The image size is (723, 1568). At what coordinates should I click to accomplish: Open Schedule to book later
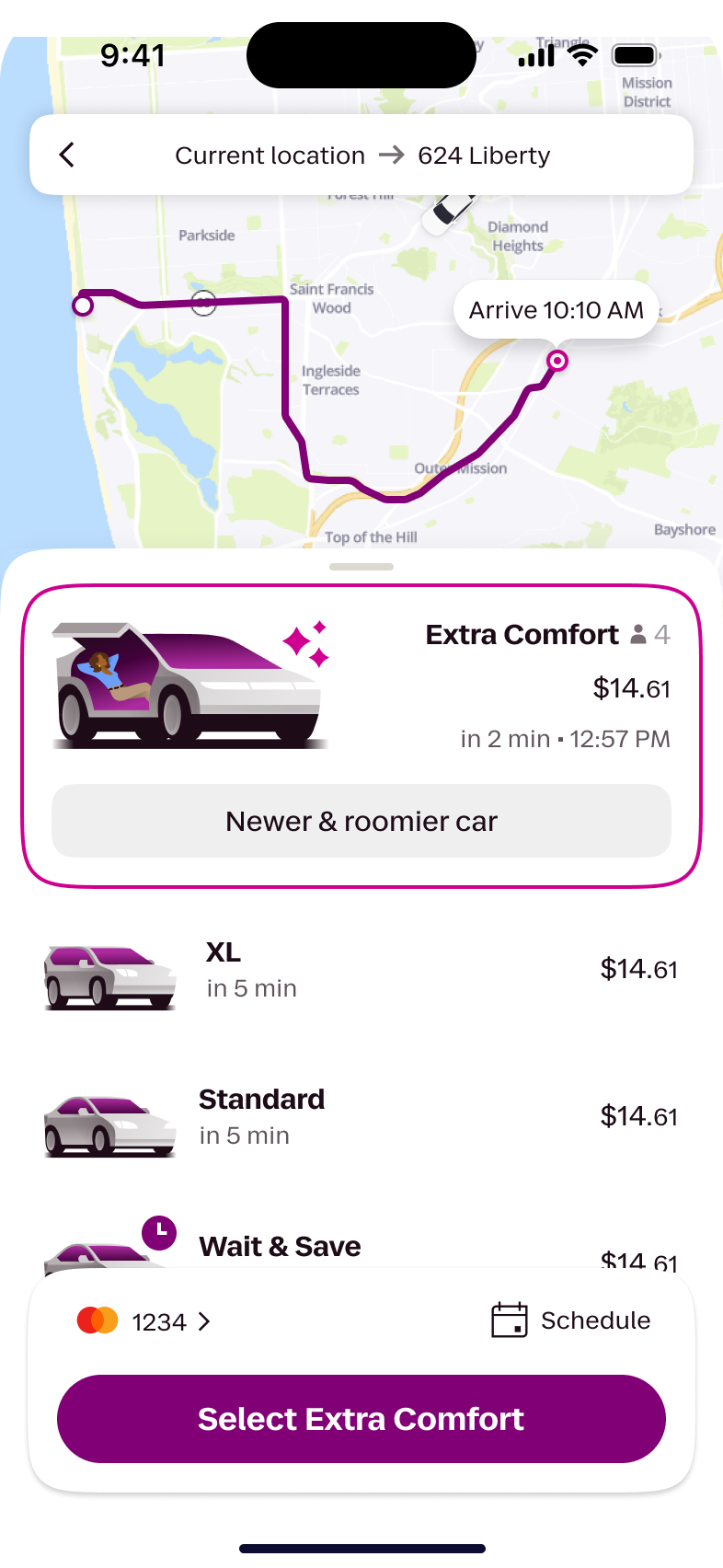pos(571,1320)
